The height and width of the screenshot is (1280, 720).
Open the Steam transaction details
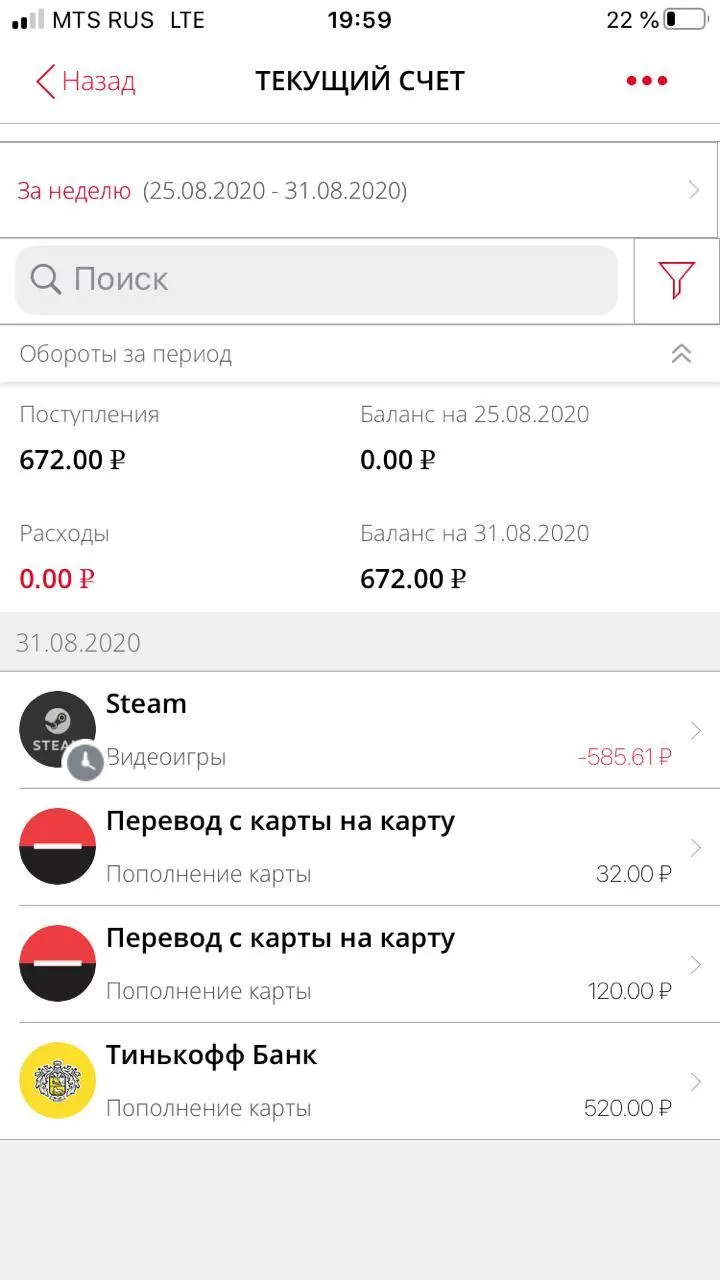pyautogui.click(x=360, y=730)
